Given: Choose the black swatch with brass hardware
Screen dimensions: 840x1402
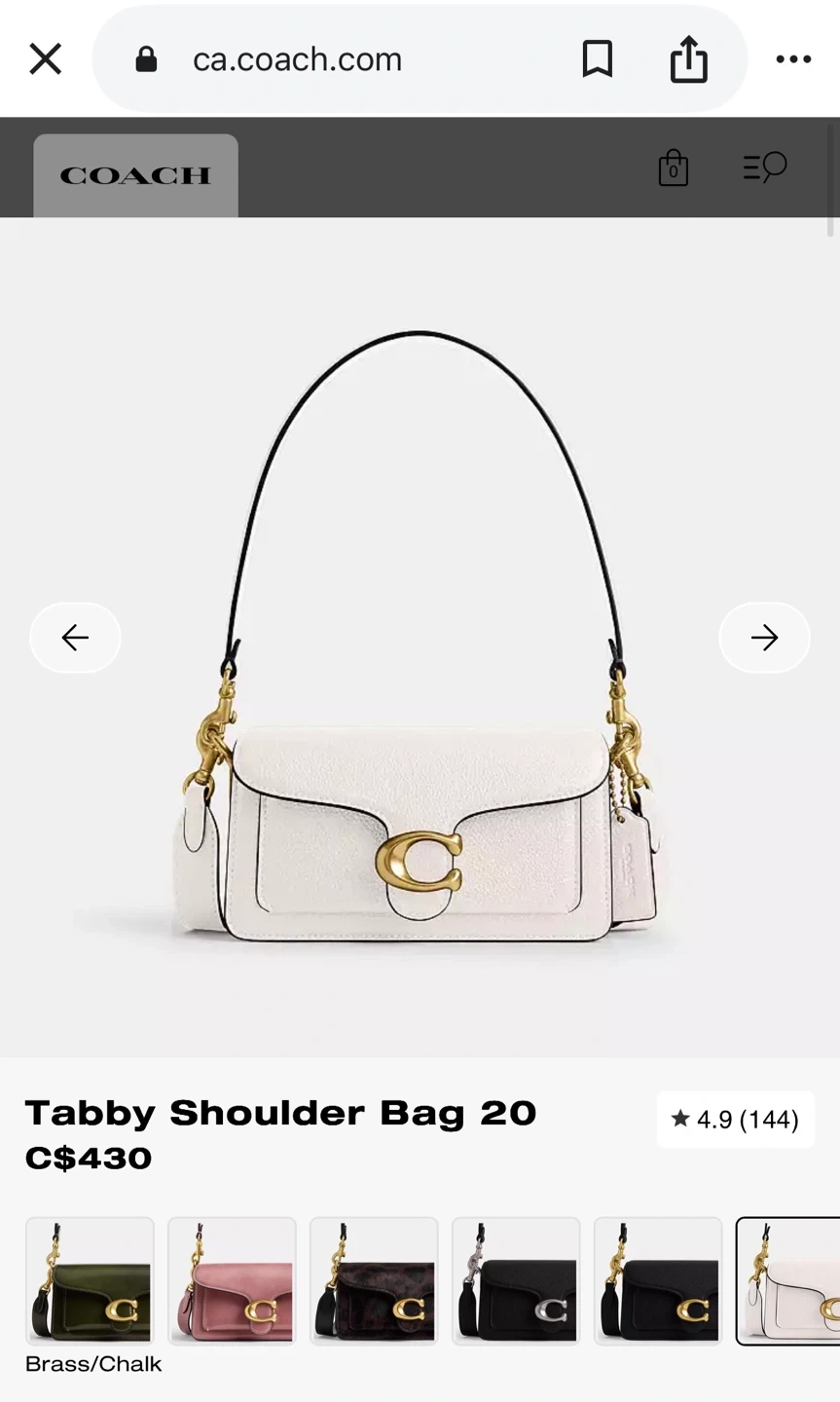Looking at the screenshot, I should (x=658, y=1281).
